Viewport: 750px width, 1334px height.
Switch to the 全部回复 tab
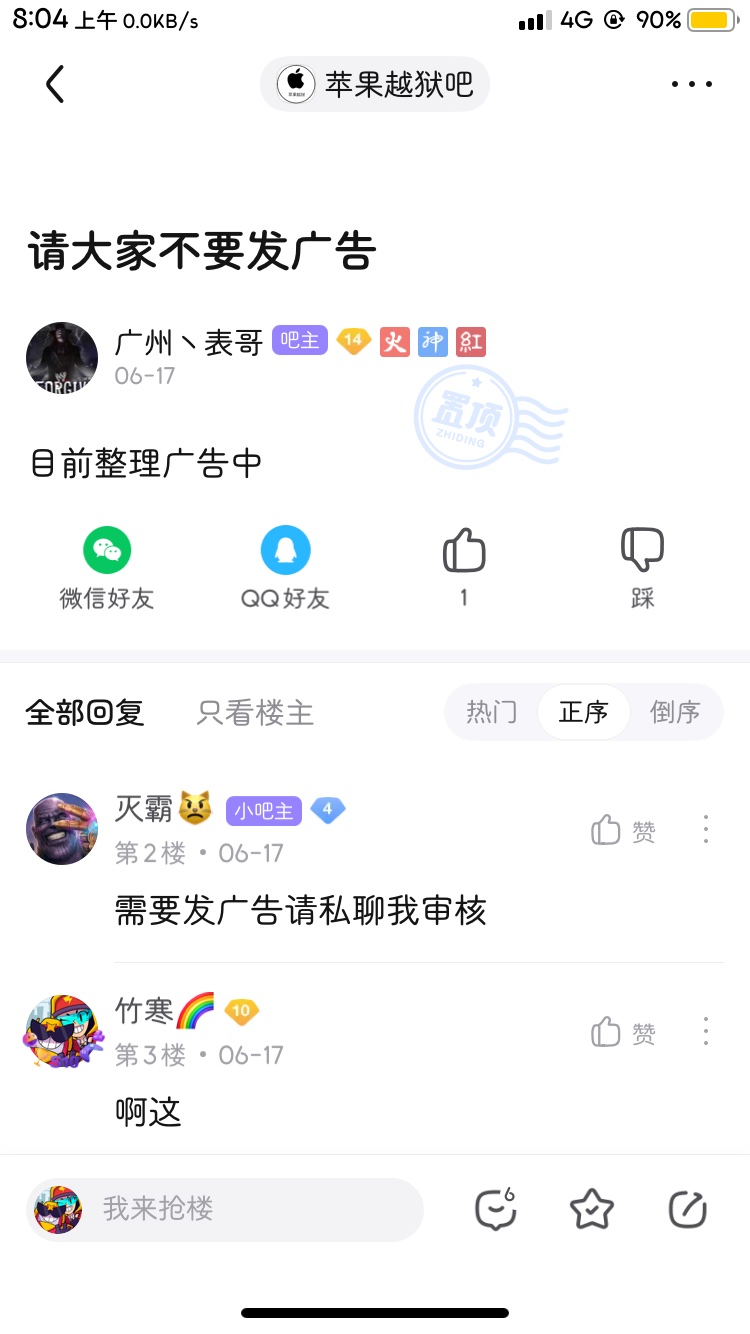pyautogui.click(x=85, y=712)
